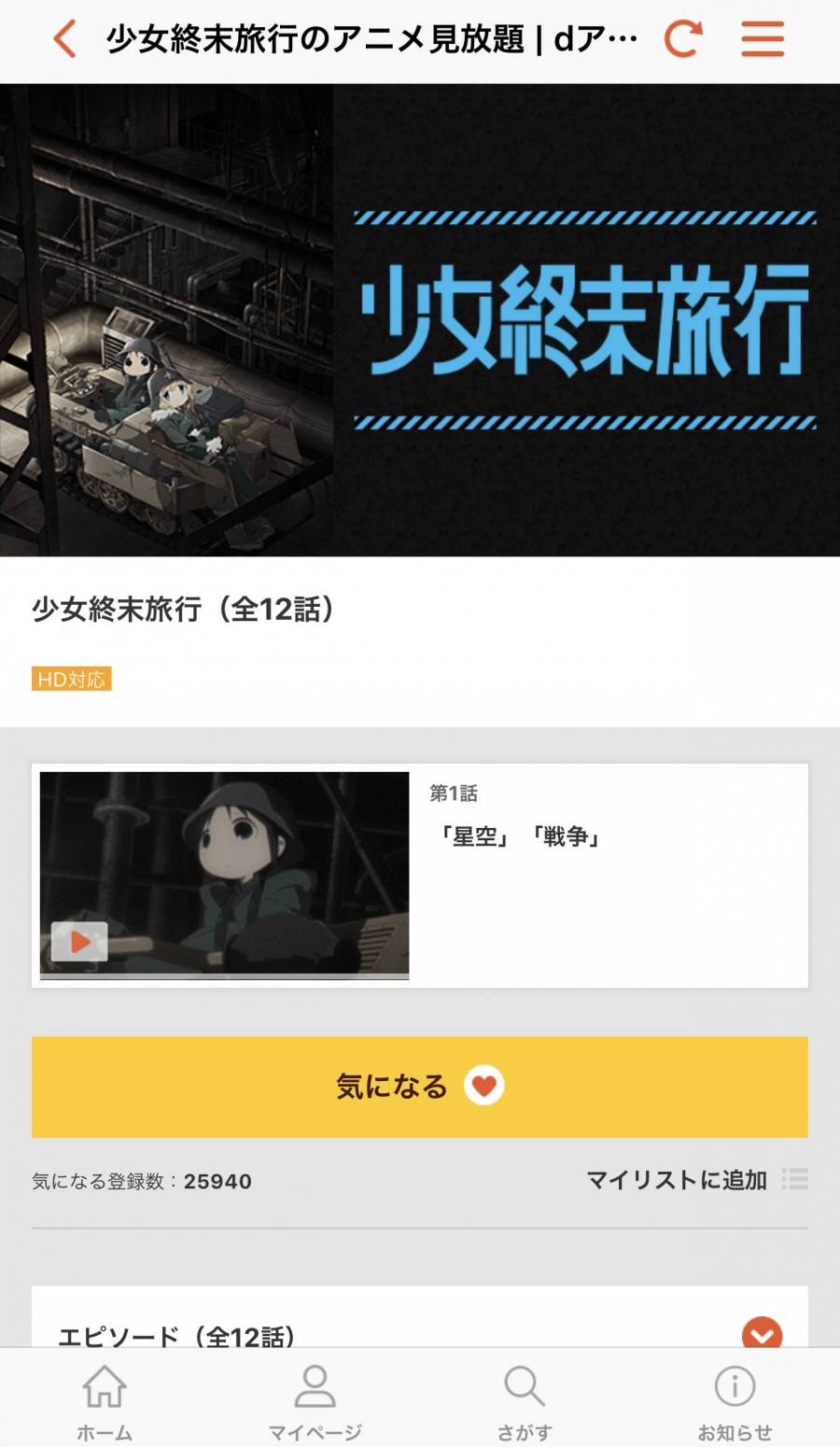Reload the page with the refresh icon
The height and width of the screenshot is (1447, 840).
click(x=682, y=39)
